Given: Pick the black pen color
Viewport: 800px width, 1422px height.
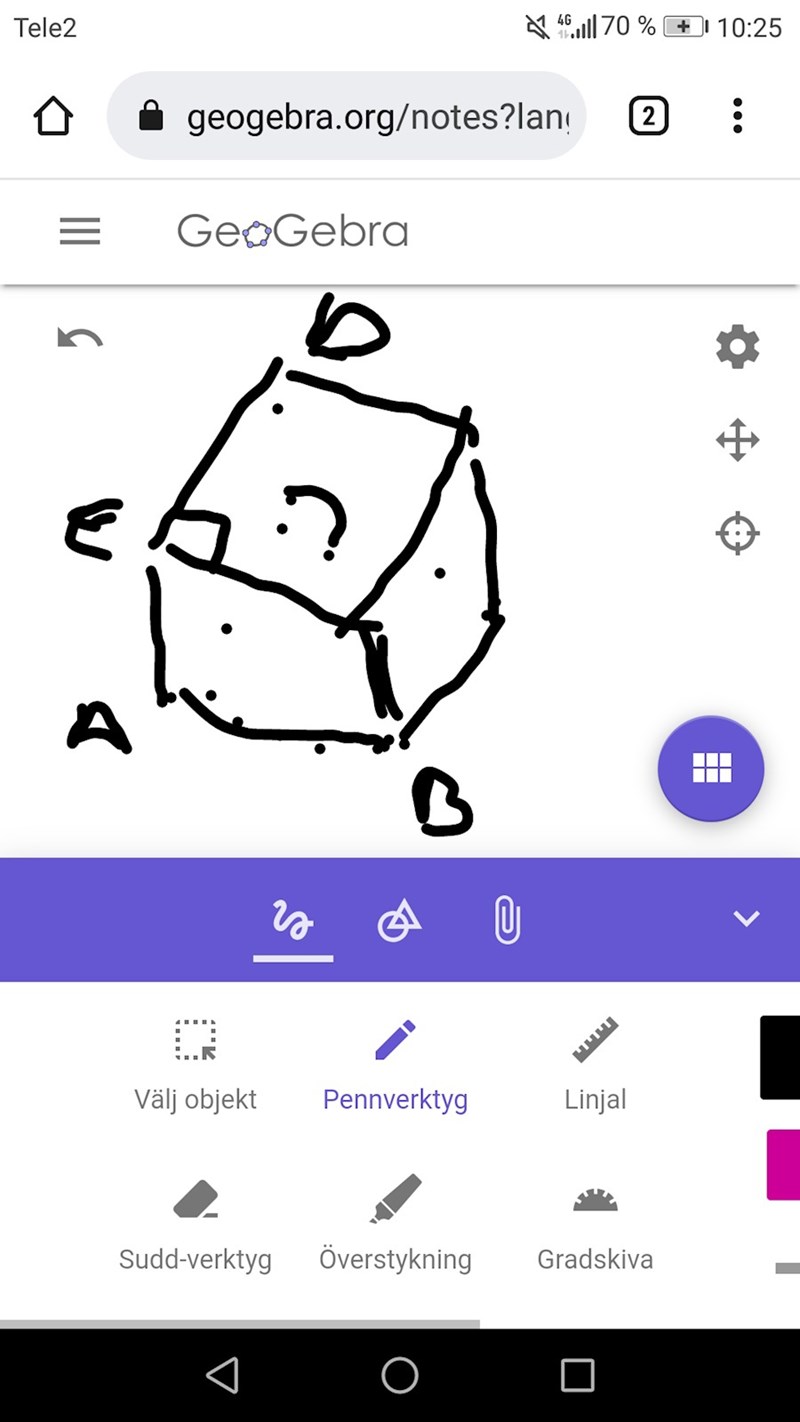Looking at the screenshot, I should pos(781,1057).
